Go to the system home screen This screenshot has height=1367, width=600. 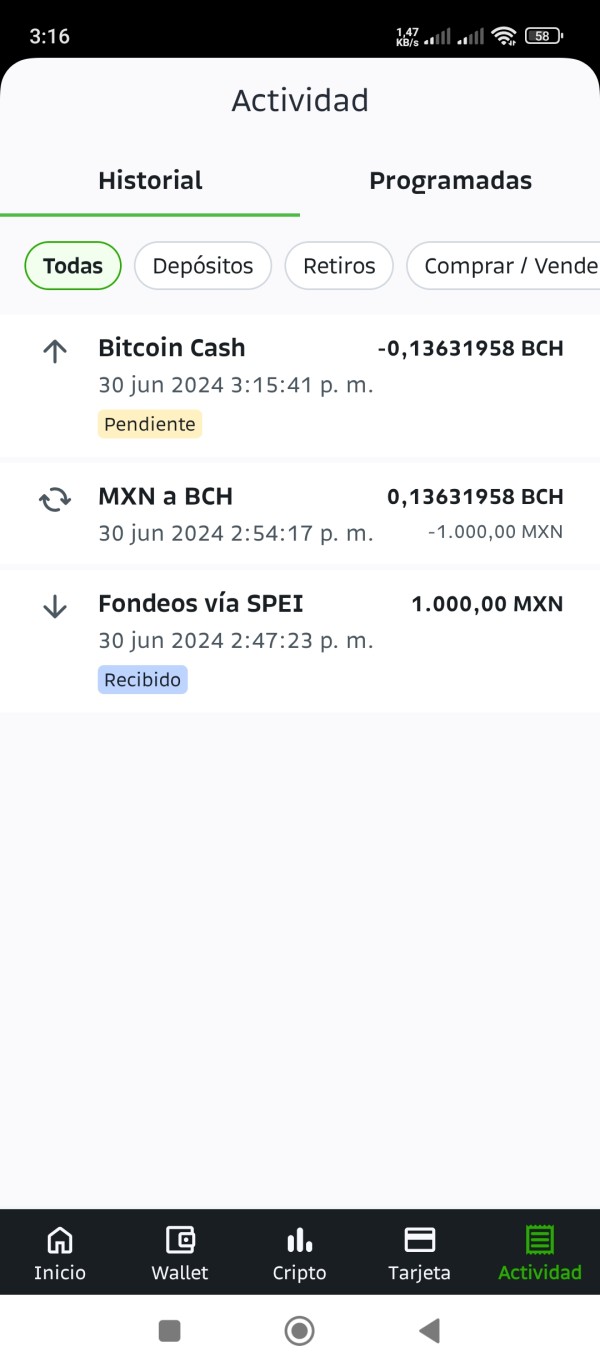point(299,1330)
